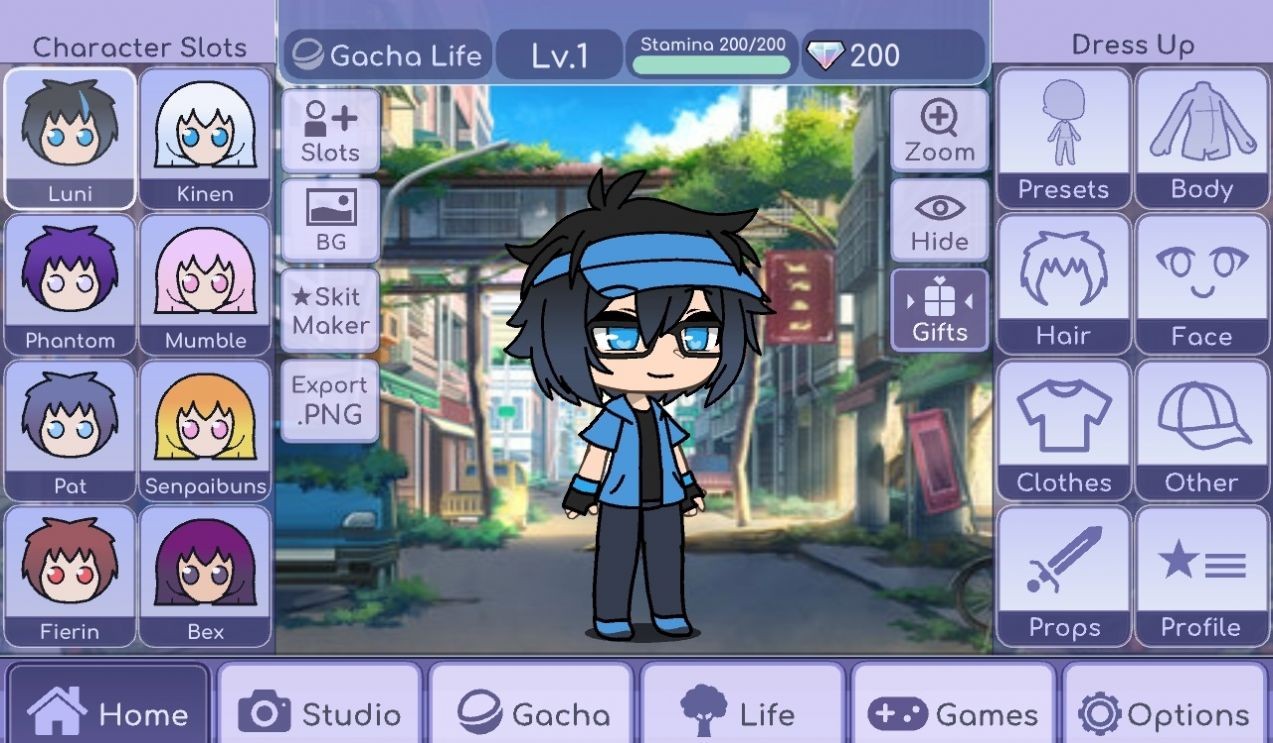Select the Kinen character slot
1273x743 pixels.
pos(205,137)
